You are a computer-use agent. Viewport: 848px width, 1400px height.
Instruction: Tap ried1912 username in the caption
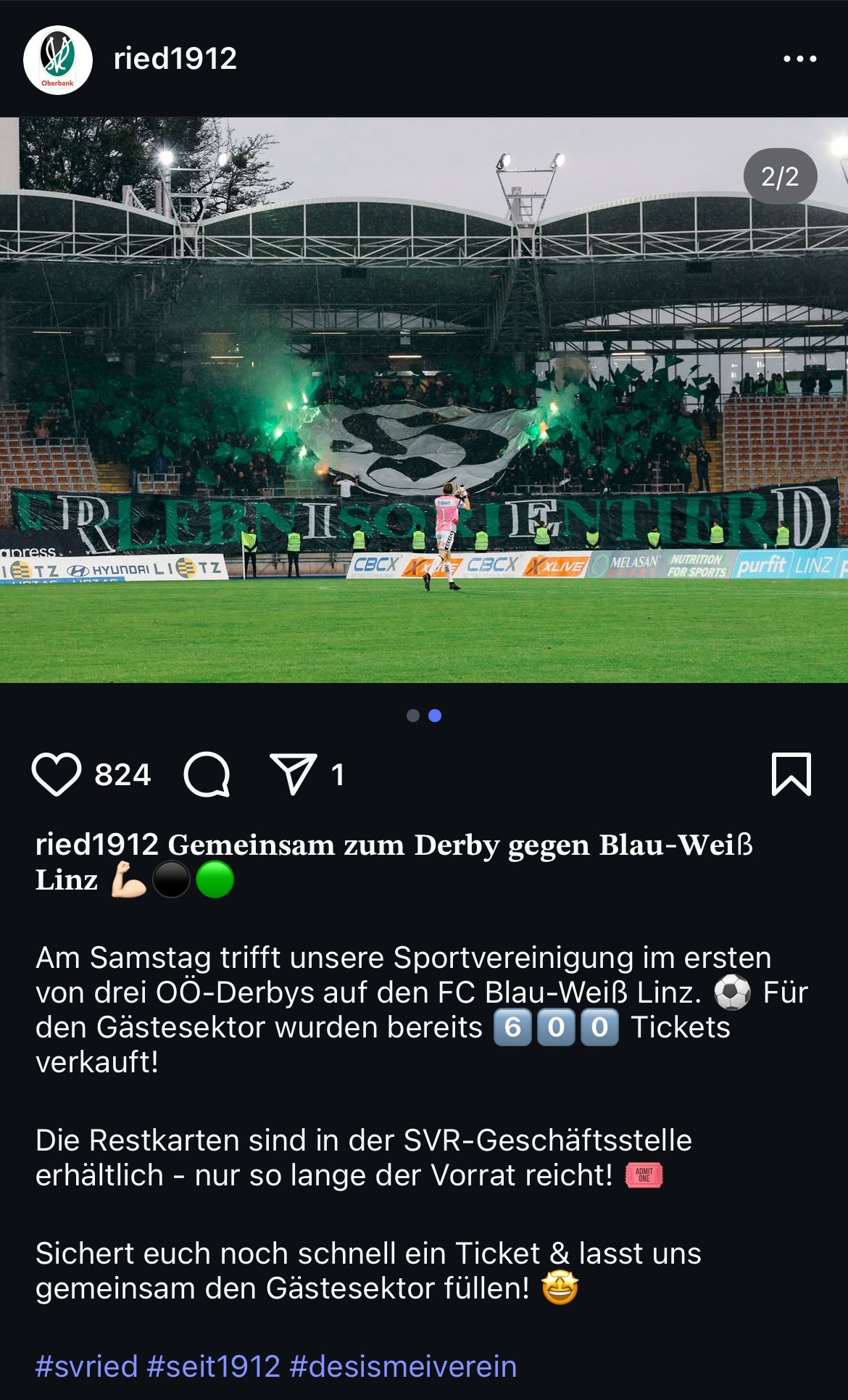pyautogui.click(x=97, y=844)
